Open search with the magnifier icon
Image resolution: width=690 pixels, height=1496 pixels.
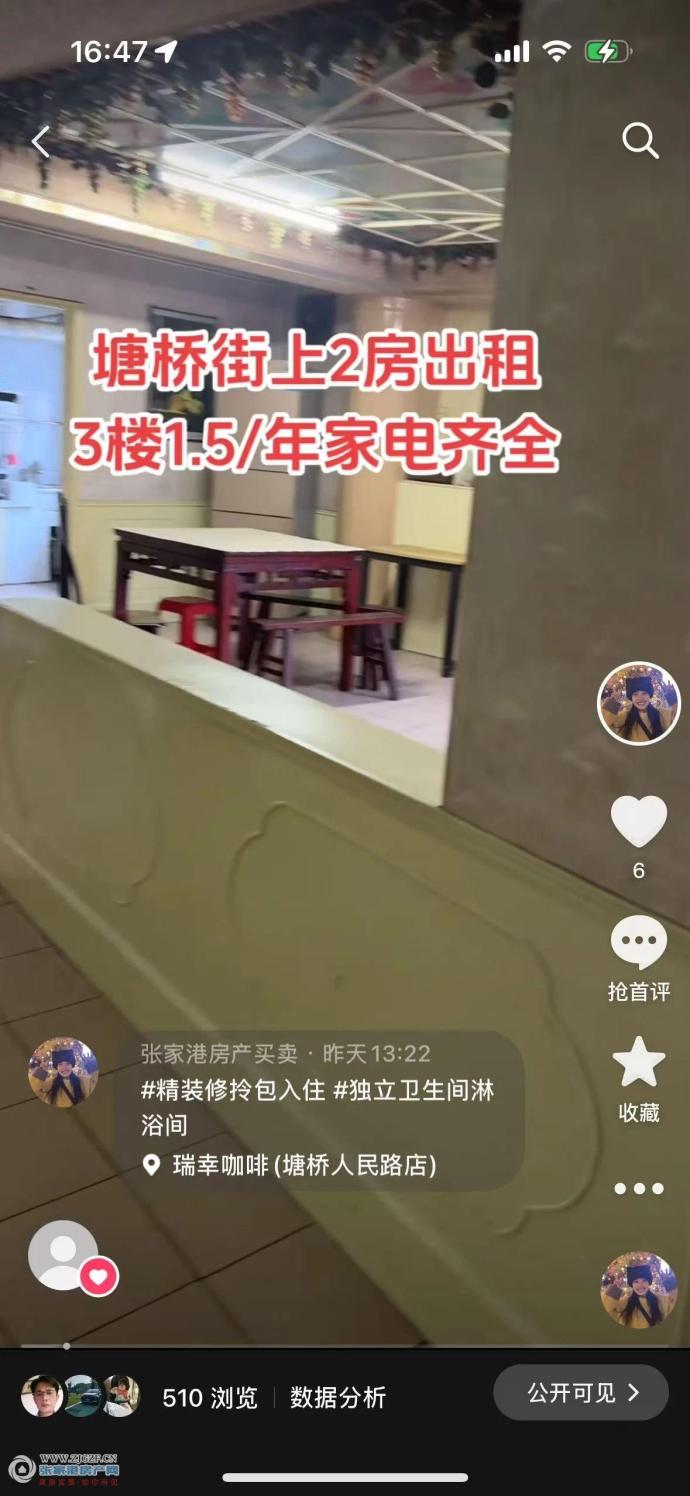click(640, 141)
